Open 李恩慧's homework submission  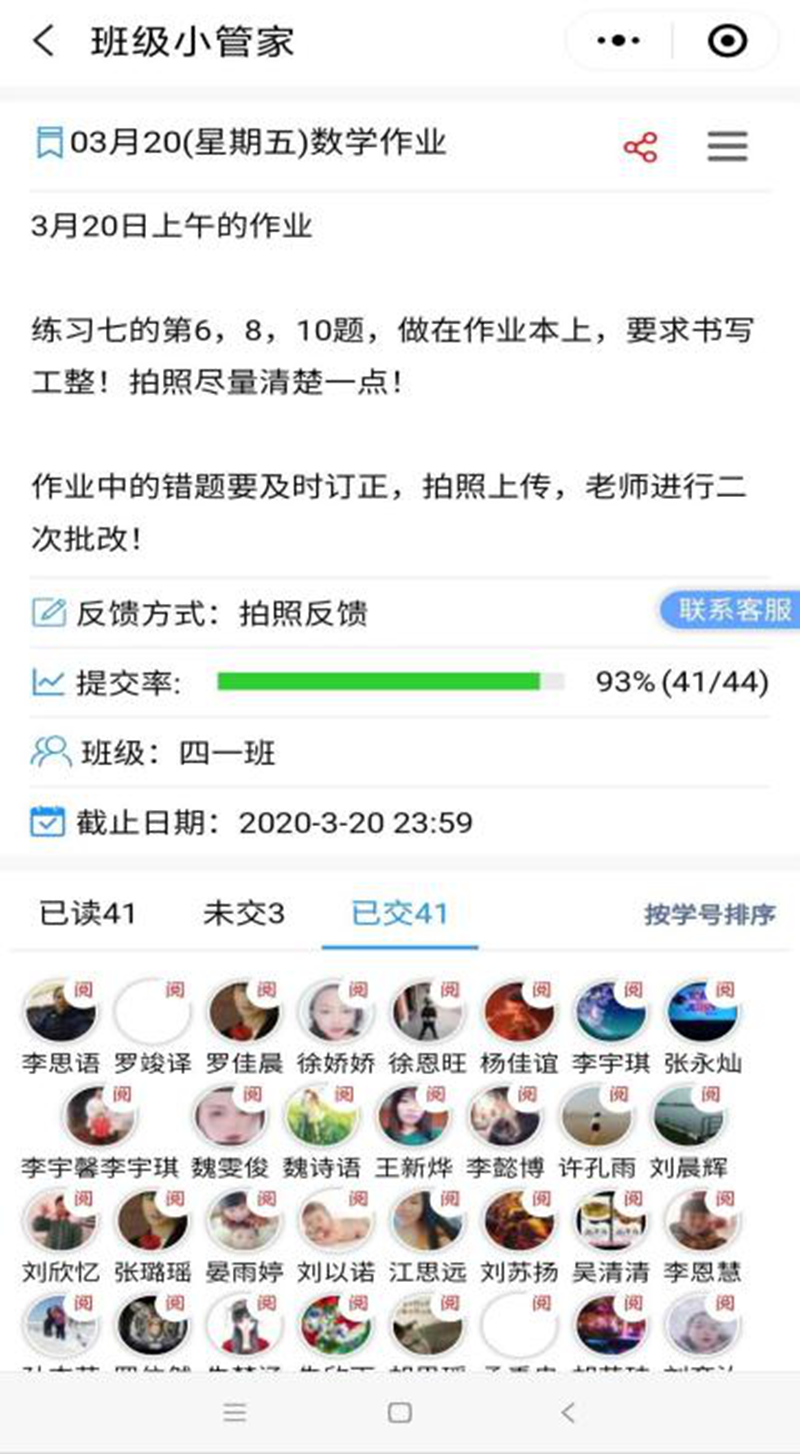(703, 1222)
